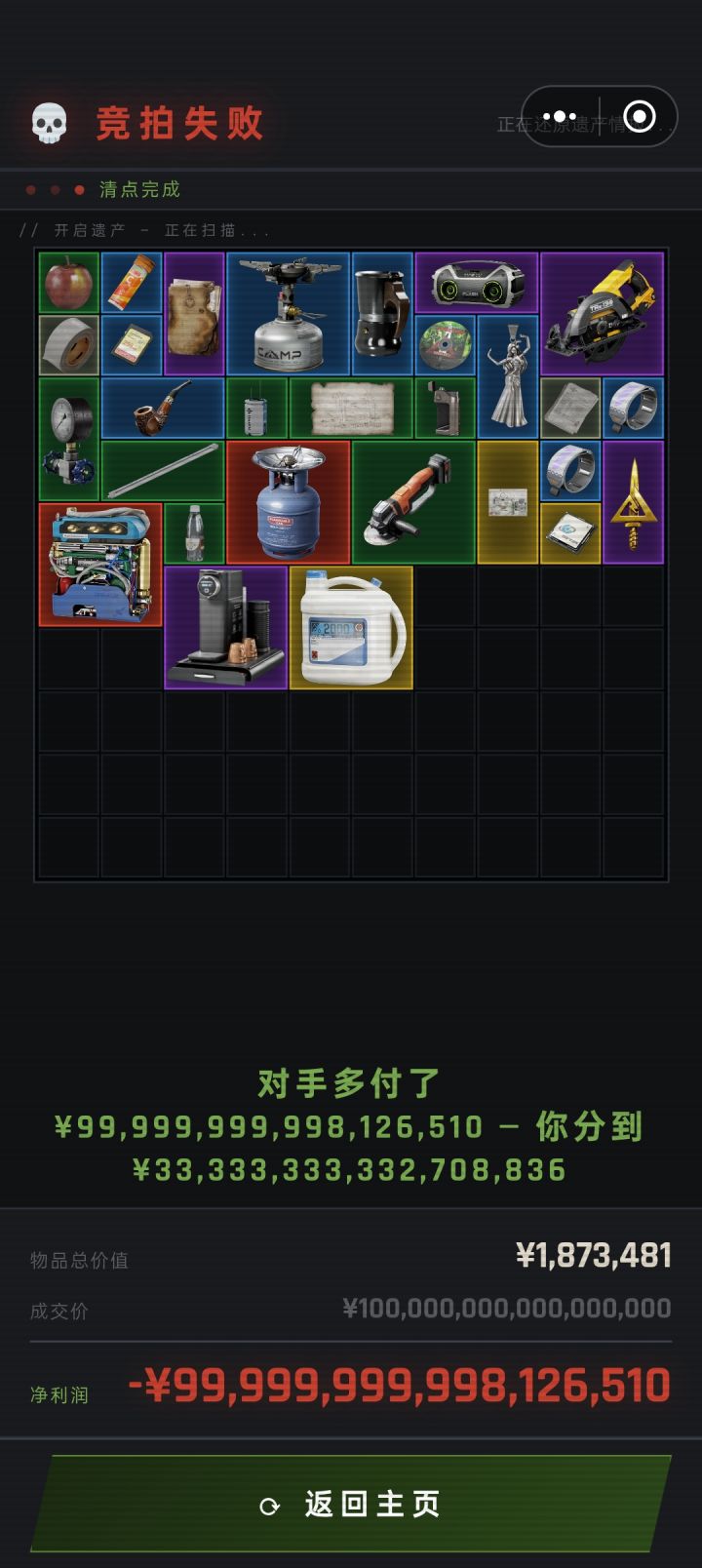The width and height of the screenshot is (702, 1568).
Task: Open the mini-program more options menu
Action: [562, 116]
